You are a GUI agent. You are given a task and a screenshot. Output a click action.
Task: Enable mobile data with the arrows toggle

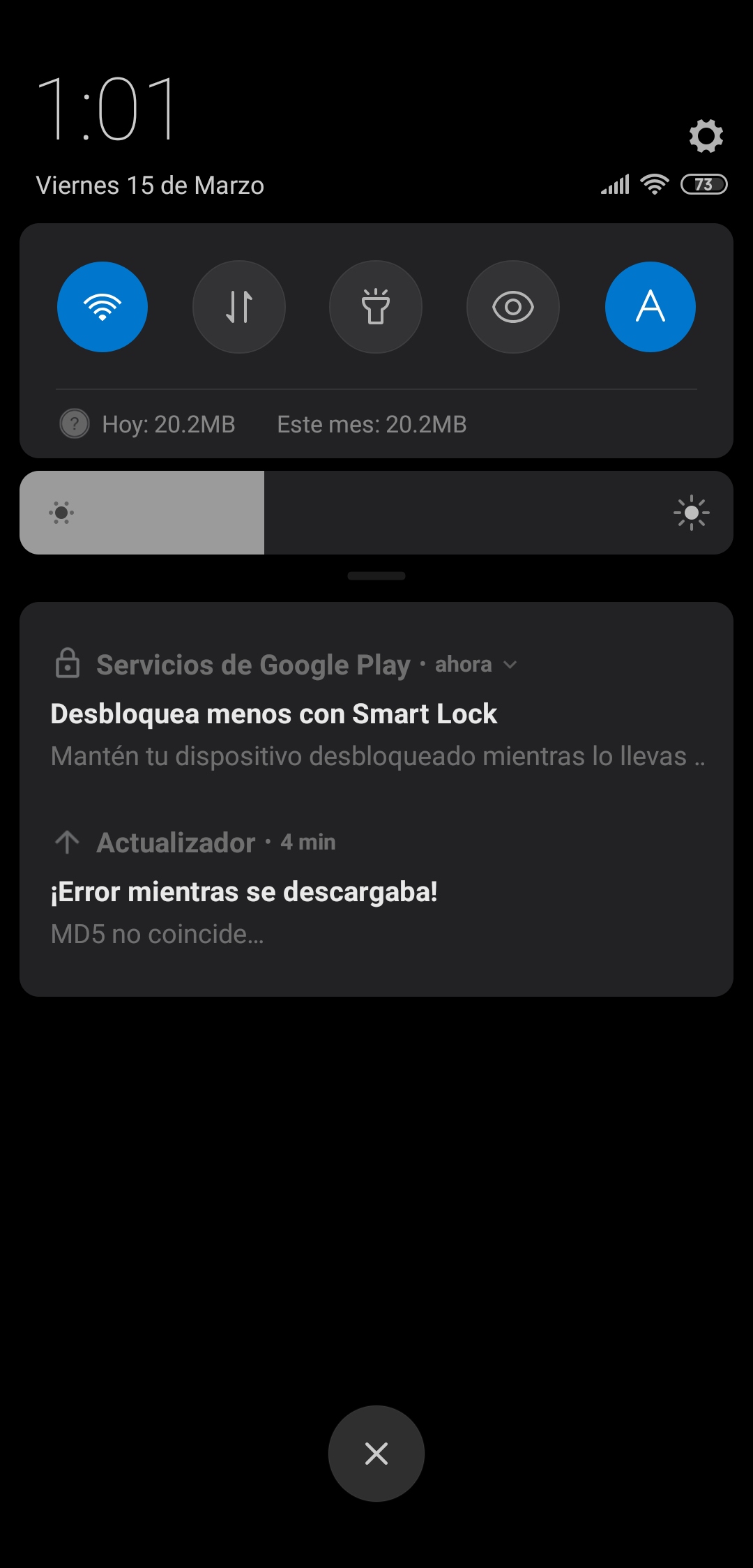pyautogui.click(x=239, y=307)
